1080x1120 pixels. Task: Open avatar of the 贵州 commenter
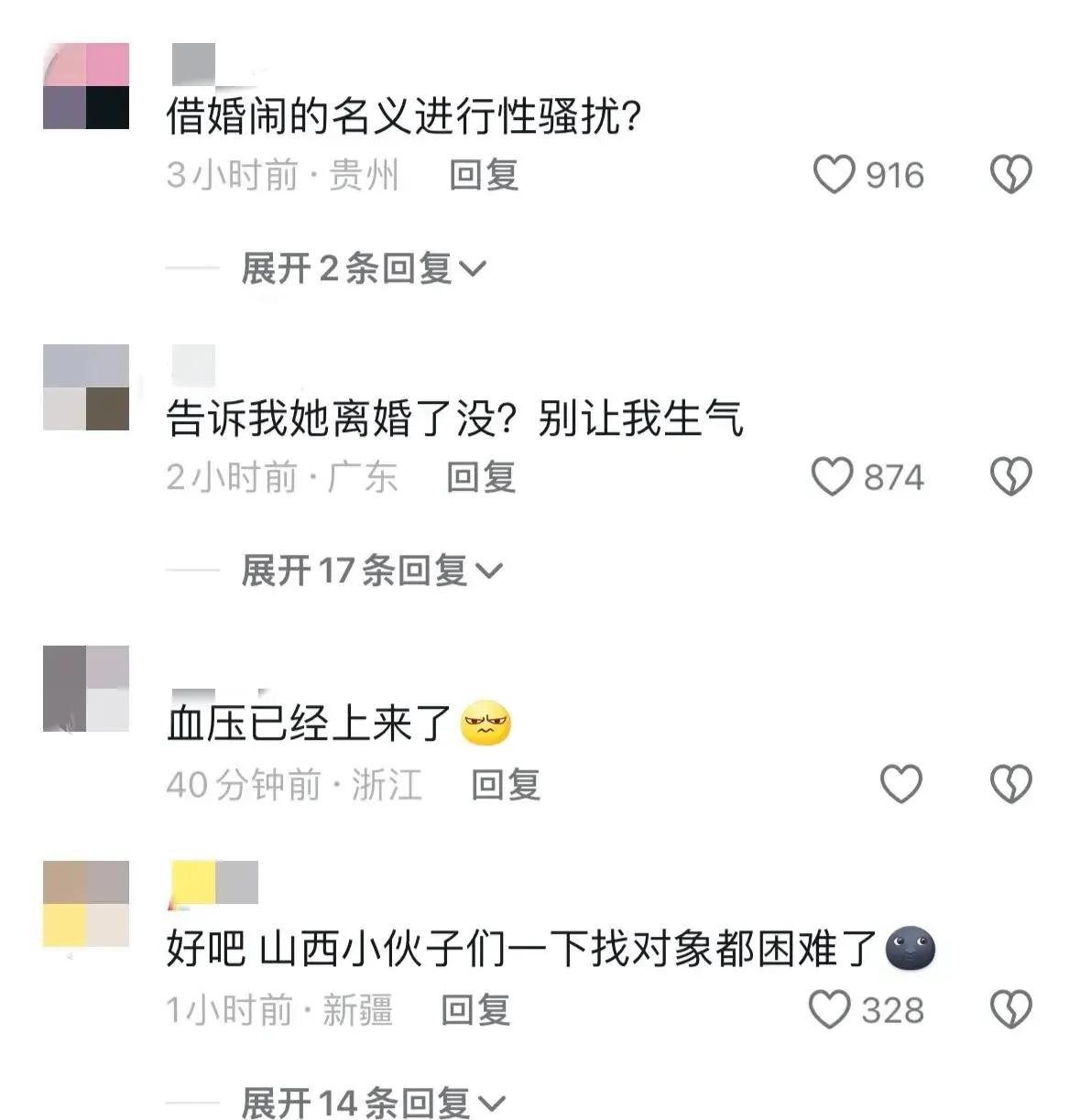coord(86,86)
